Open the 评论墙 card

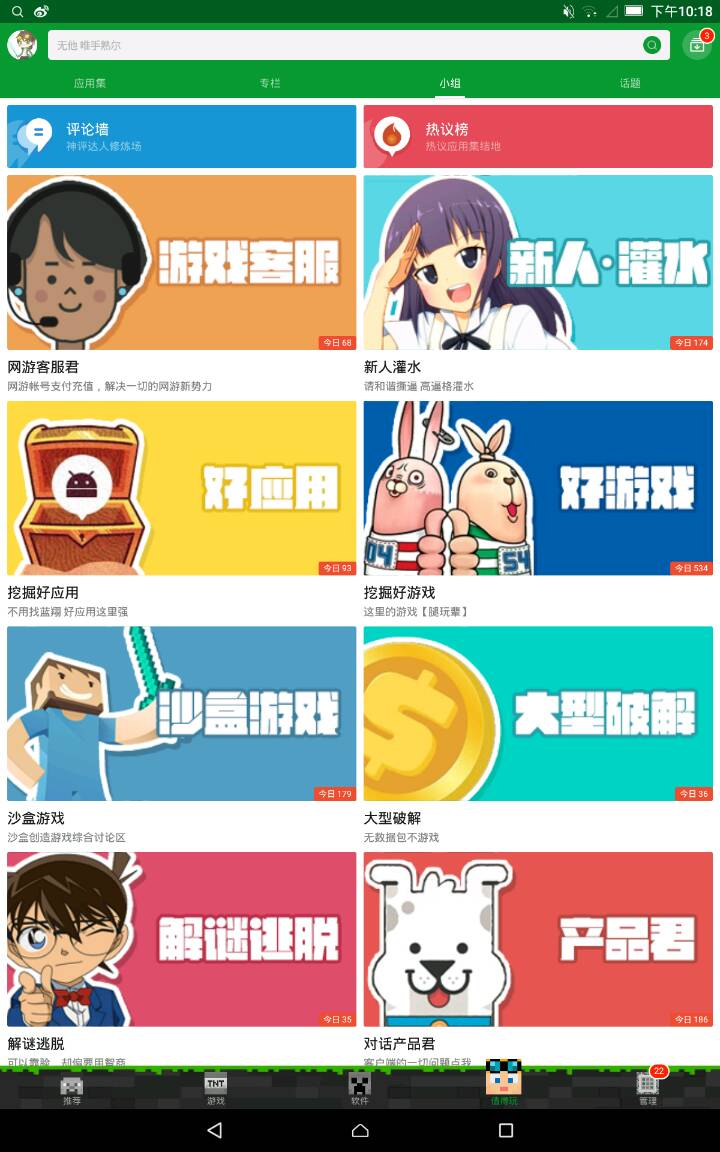[181, 136]
